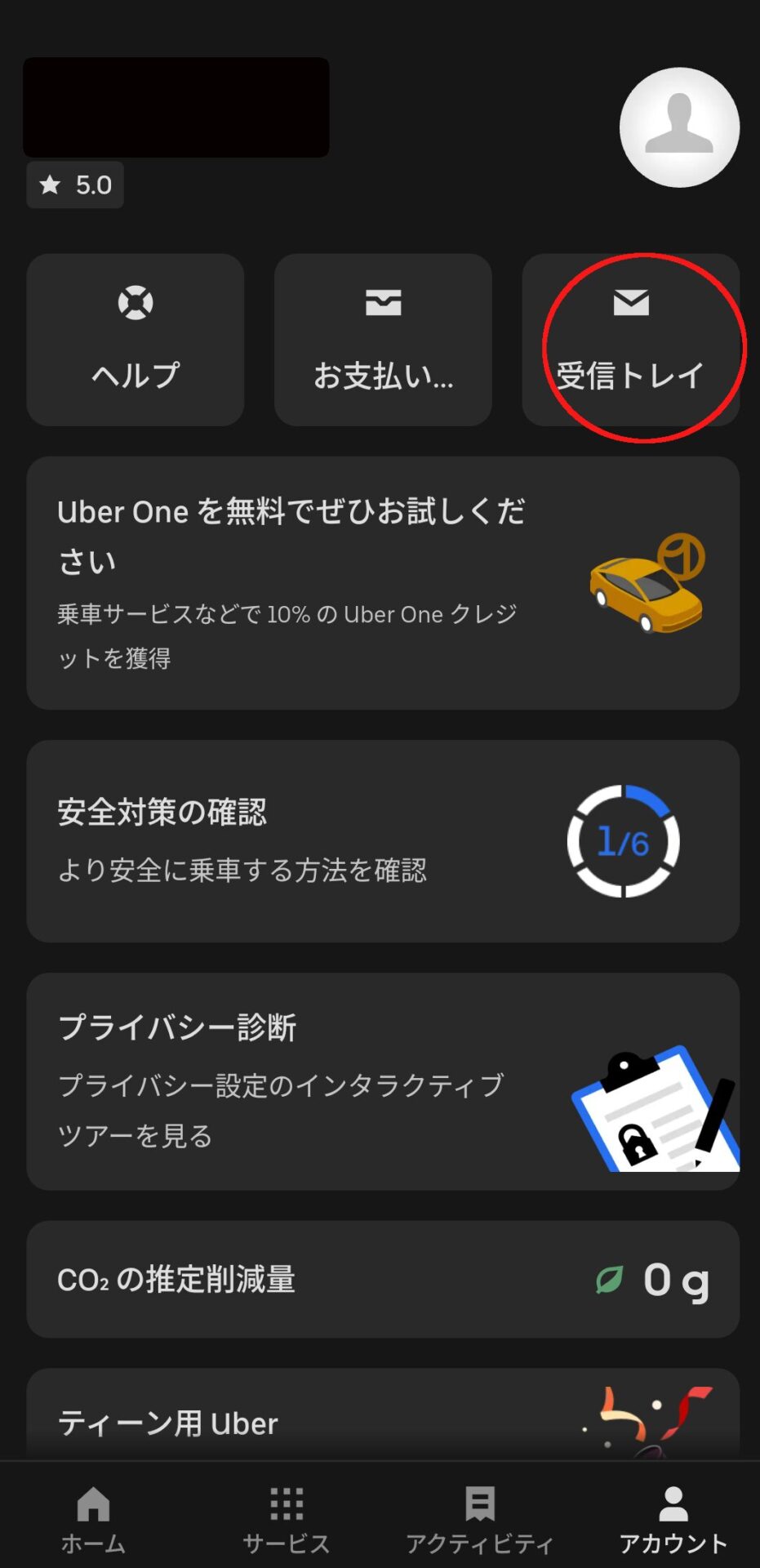This screenshot has width=760, height=1568.
Task: View CO₂ の推定削減量 details
Action: point(383,1279)
